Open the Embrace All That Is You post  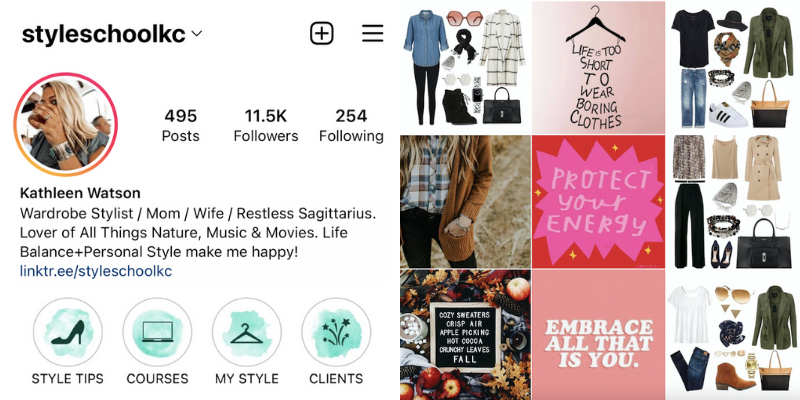598,335
